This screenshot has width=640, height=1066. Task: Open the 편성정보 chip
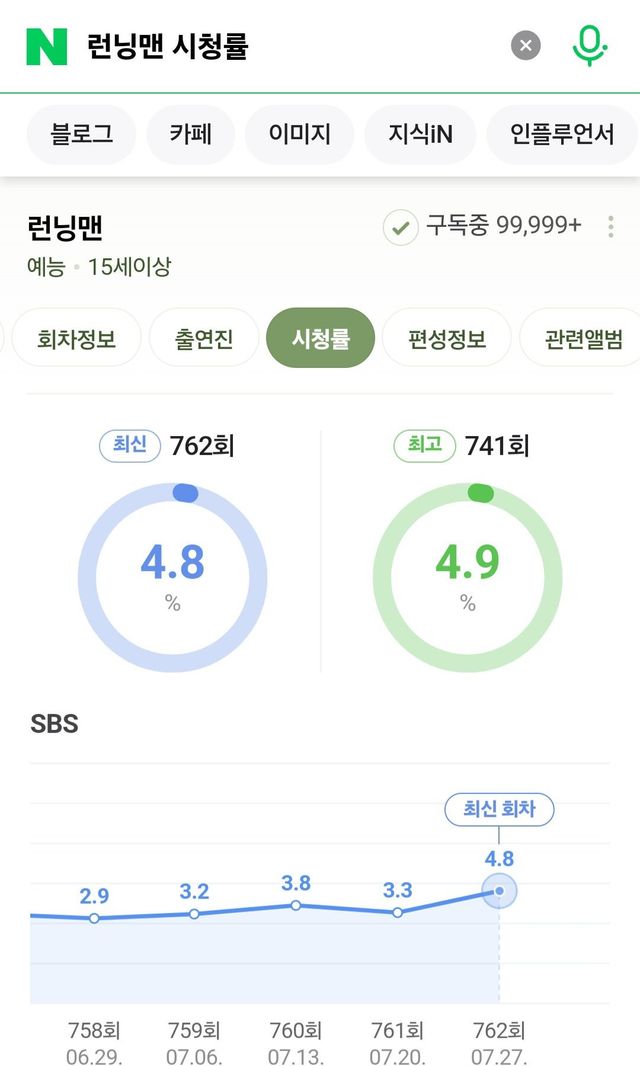click(x=446, y=338)
